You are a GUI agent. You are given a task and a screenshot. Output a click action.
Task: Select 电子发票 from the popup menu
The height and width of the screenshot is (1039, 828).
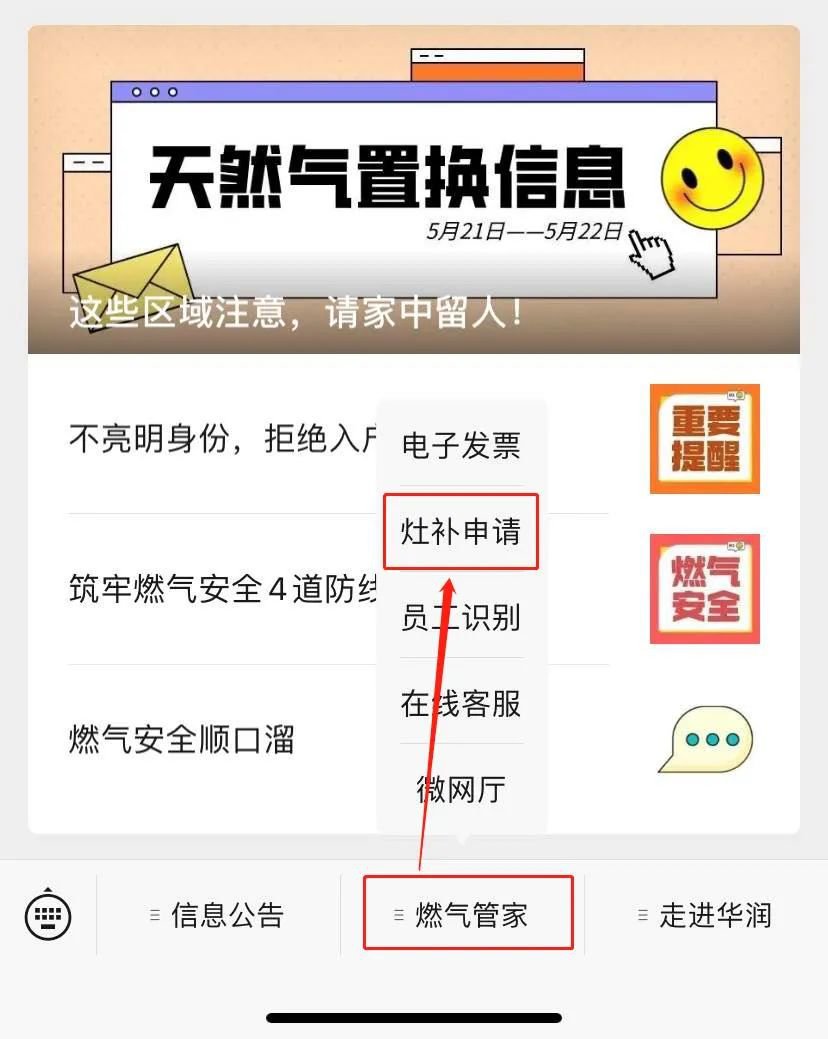[461, 445]
